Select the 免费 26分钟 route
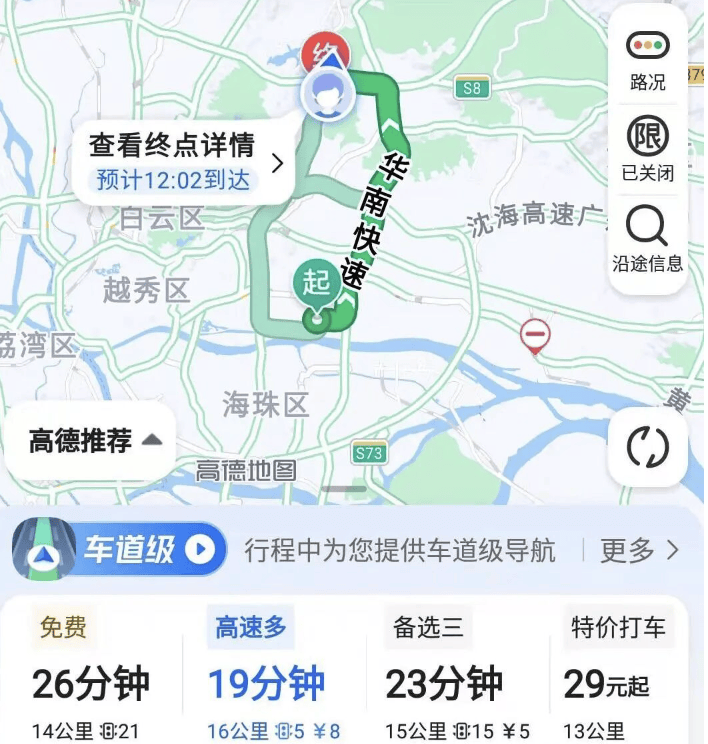Viewport: 708px width, 744px height. 91,670
